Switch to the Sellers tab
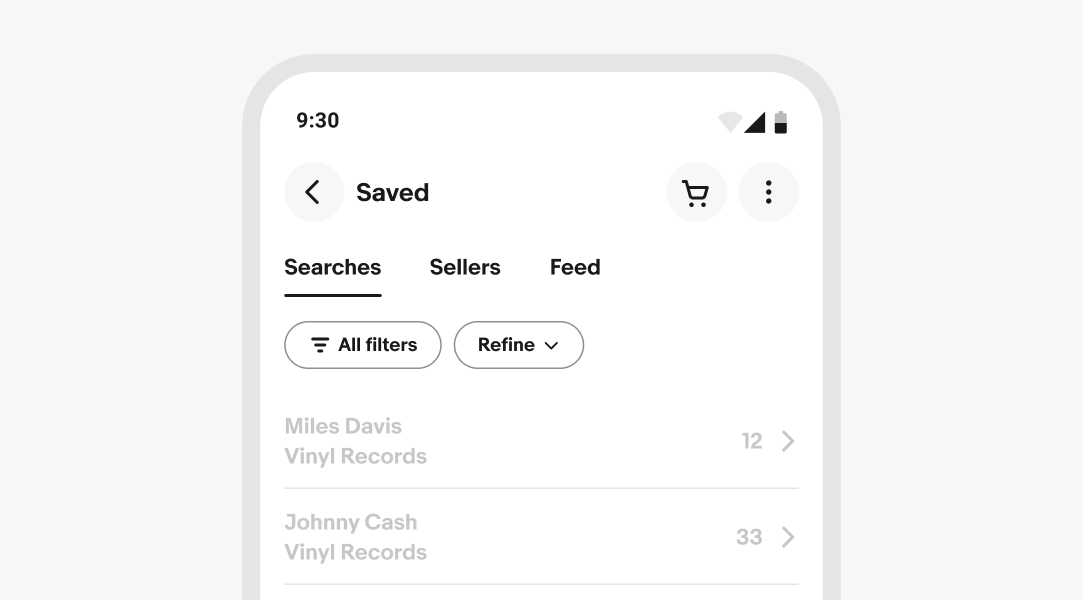 (465, 268)
